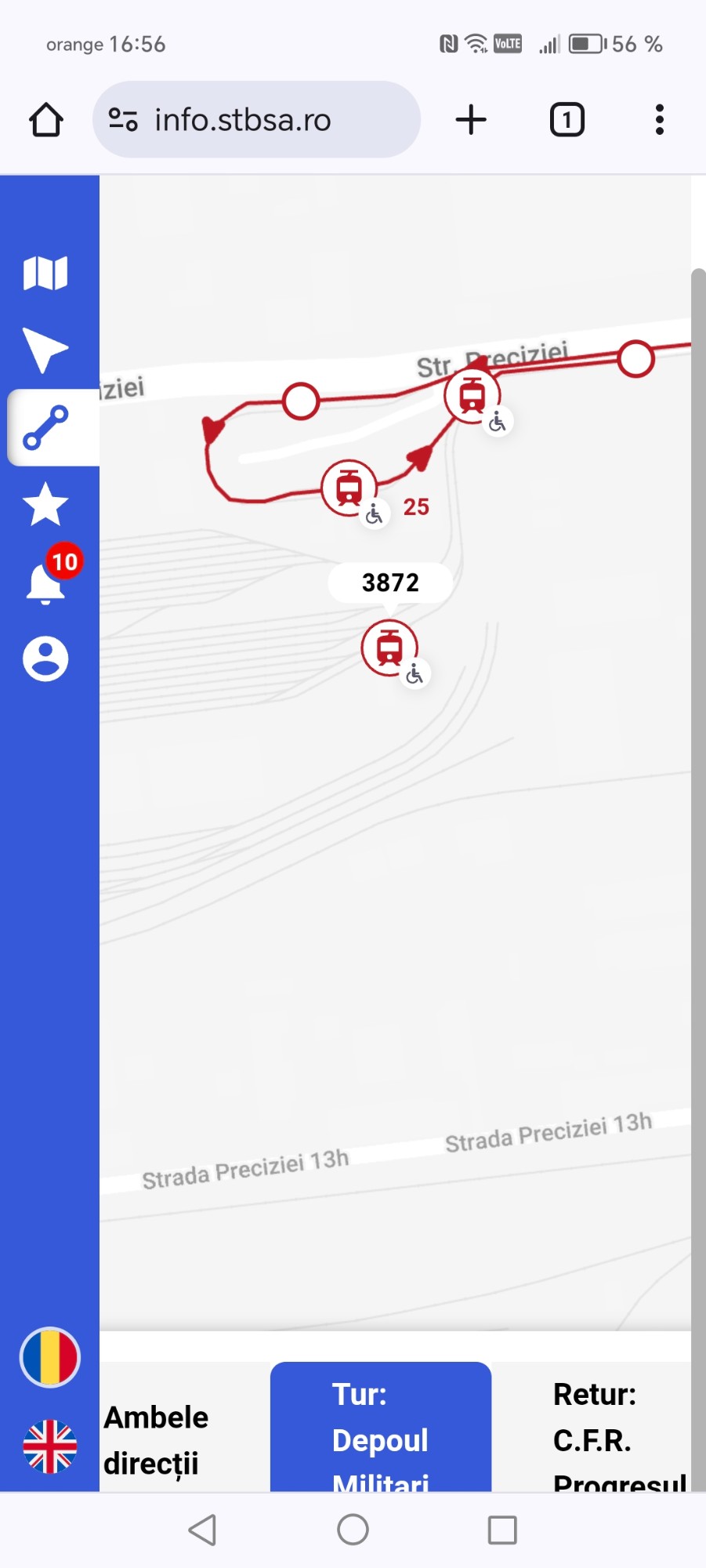The height and width of the screenshot is (1568, 706).
Task: Open the browser overflow menu
Action: point(659,120)
